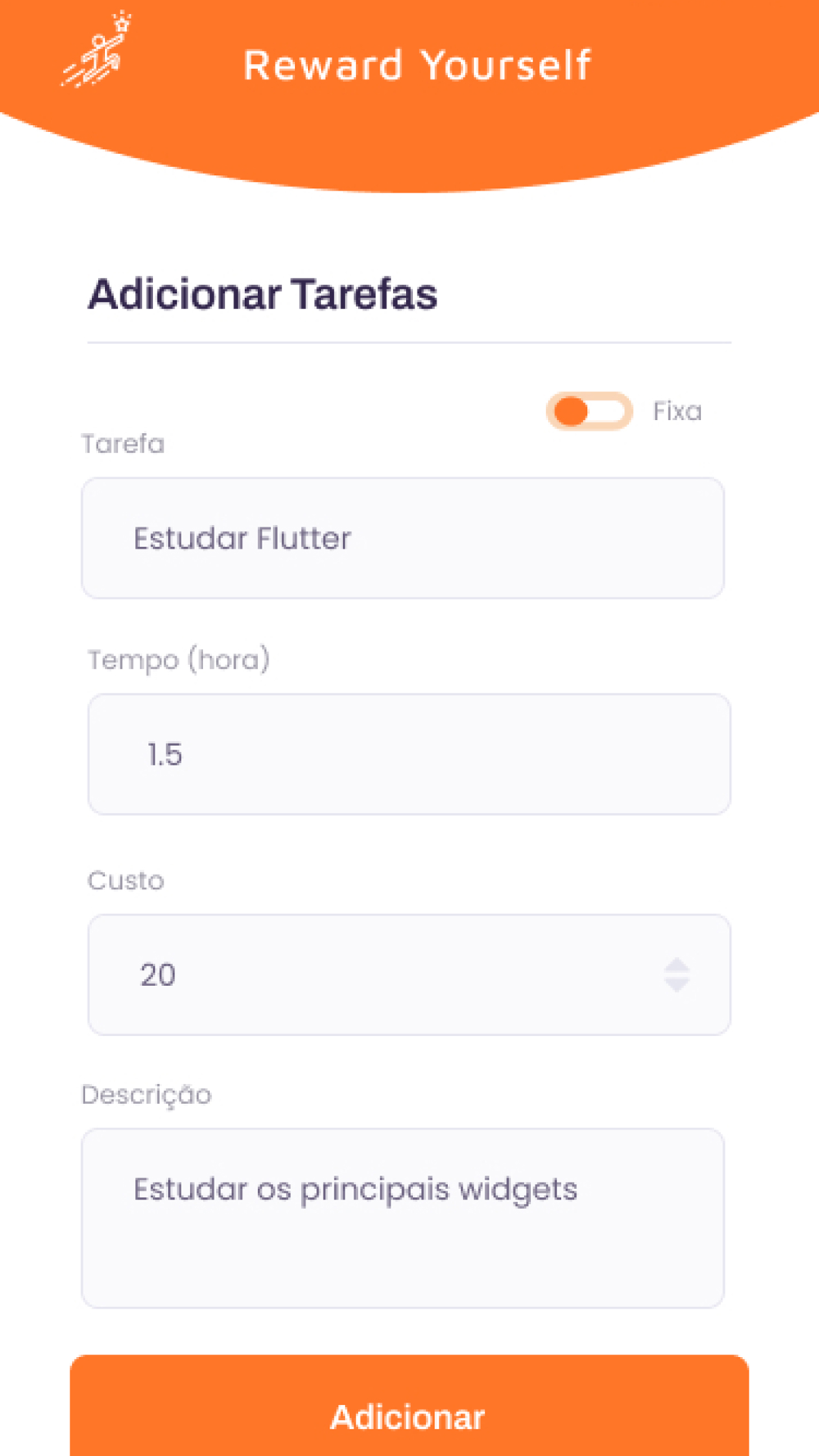Viewport: 819px width, 1456px height.
Task: Tap the Tempo (hora) field
Action: [x=409, y=754]
